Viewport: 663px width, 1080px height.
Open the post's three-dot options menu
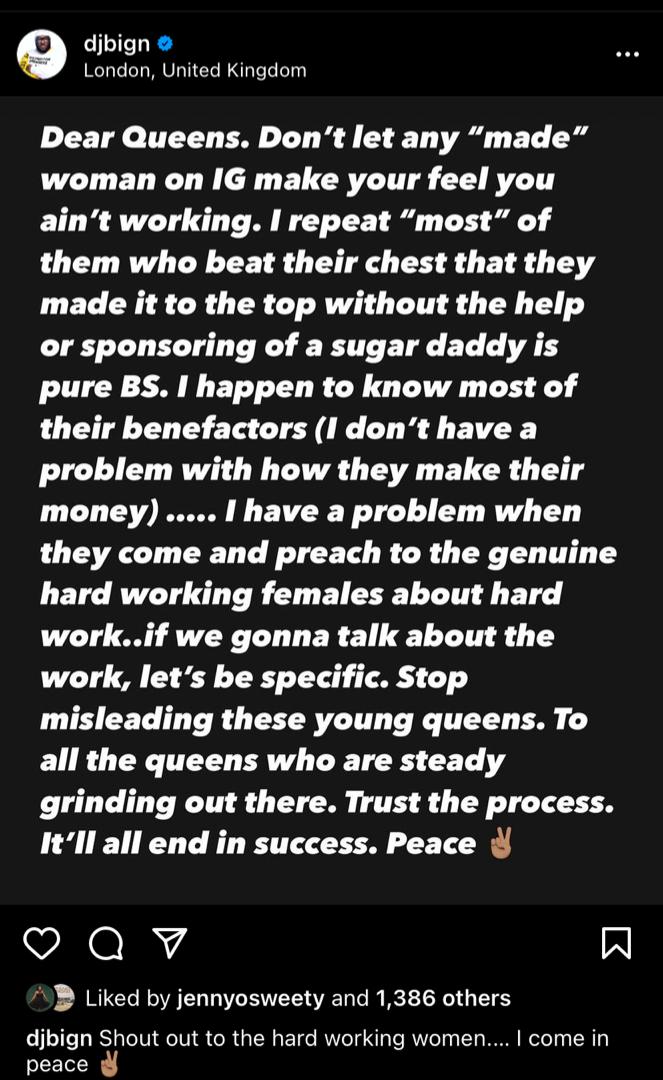point(627,54)
